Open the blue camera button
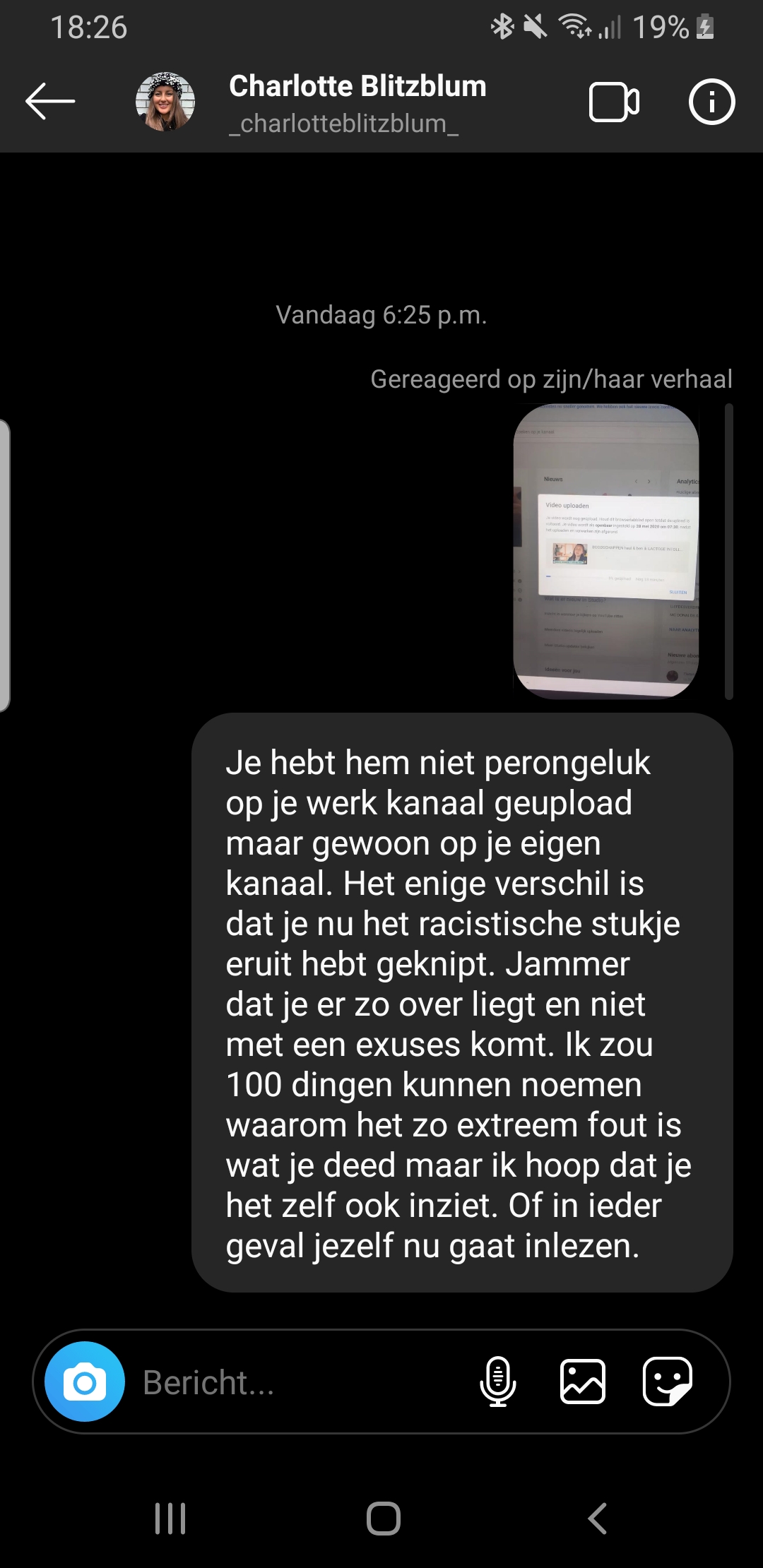 pyautogui.click(x=85, y=1382)
